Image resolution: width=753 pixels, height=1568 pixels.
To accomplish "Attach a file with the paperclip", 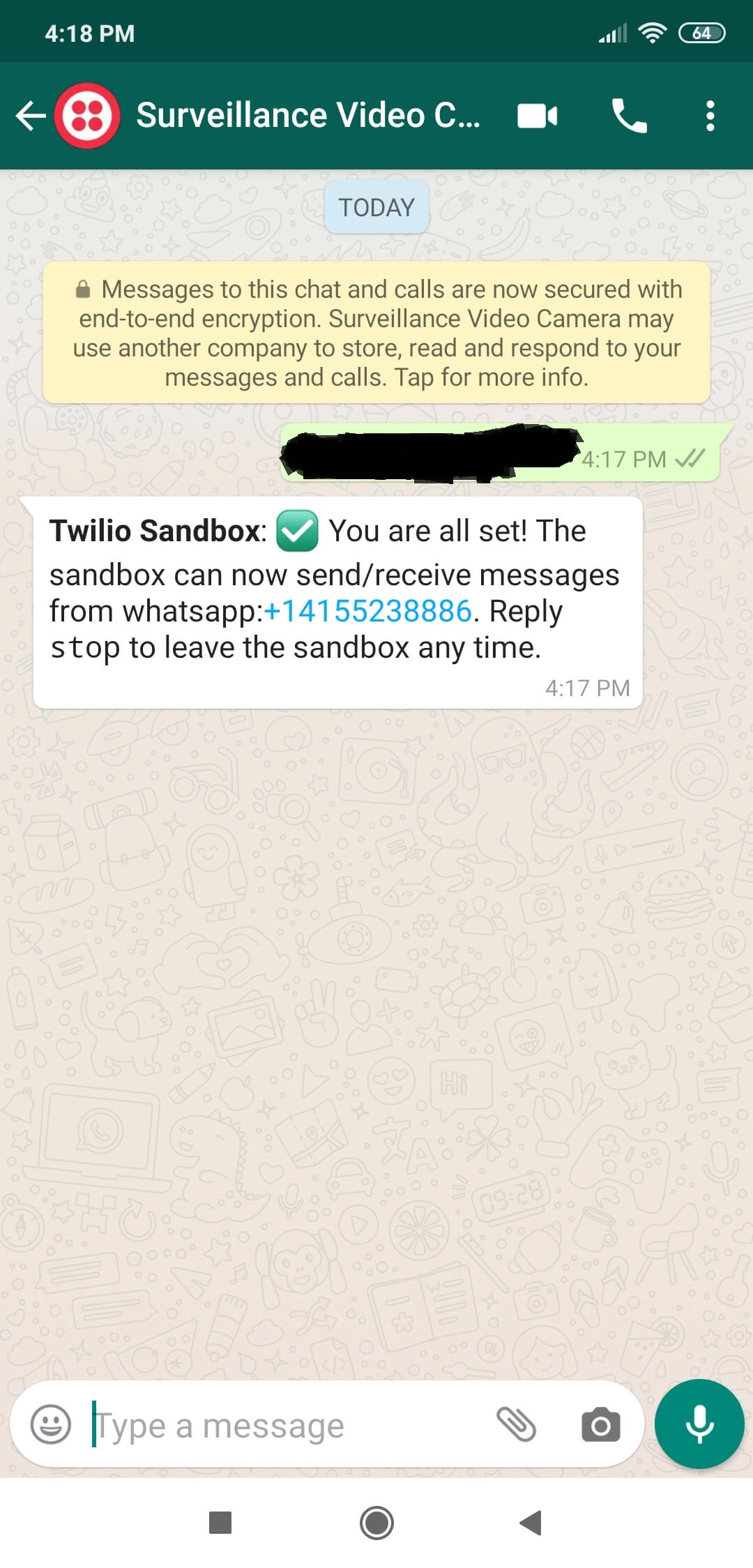I will coord(516,1424).
